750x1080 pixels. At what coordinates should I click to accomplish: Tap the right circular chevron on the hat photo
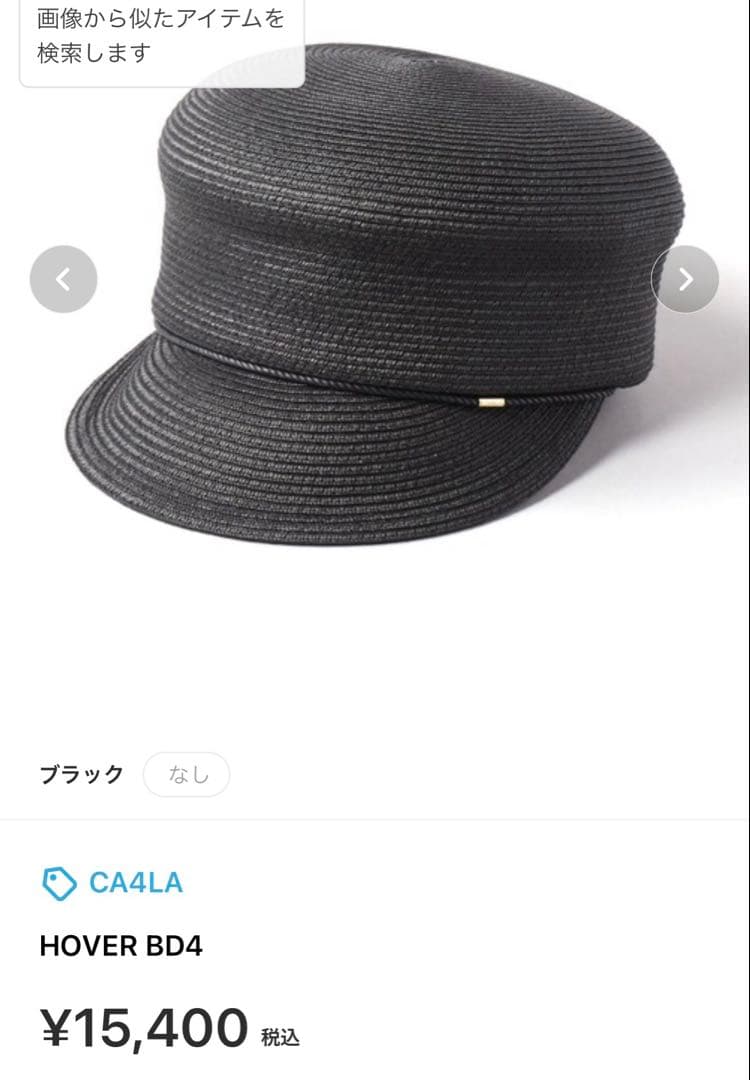[684, 280]
